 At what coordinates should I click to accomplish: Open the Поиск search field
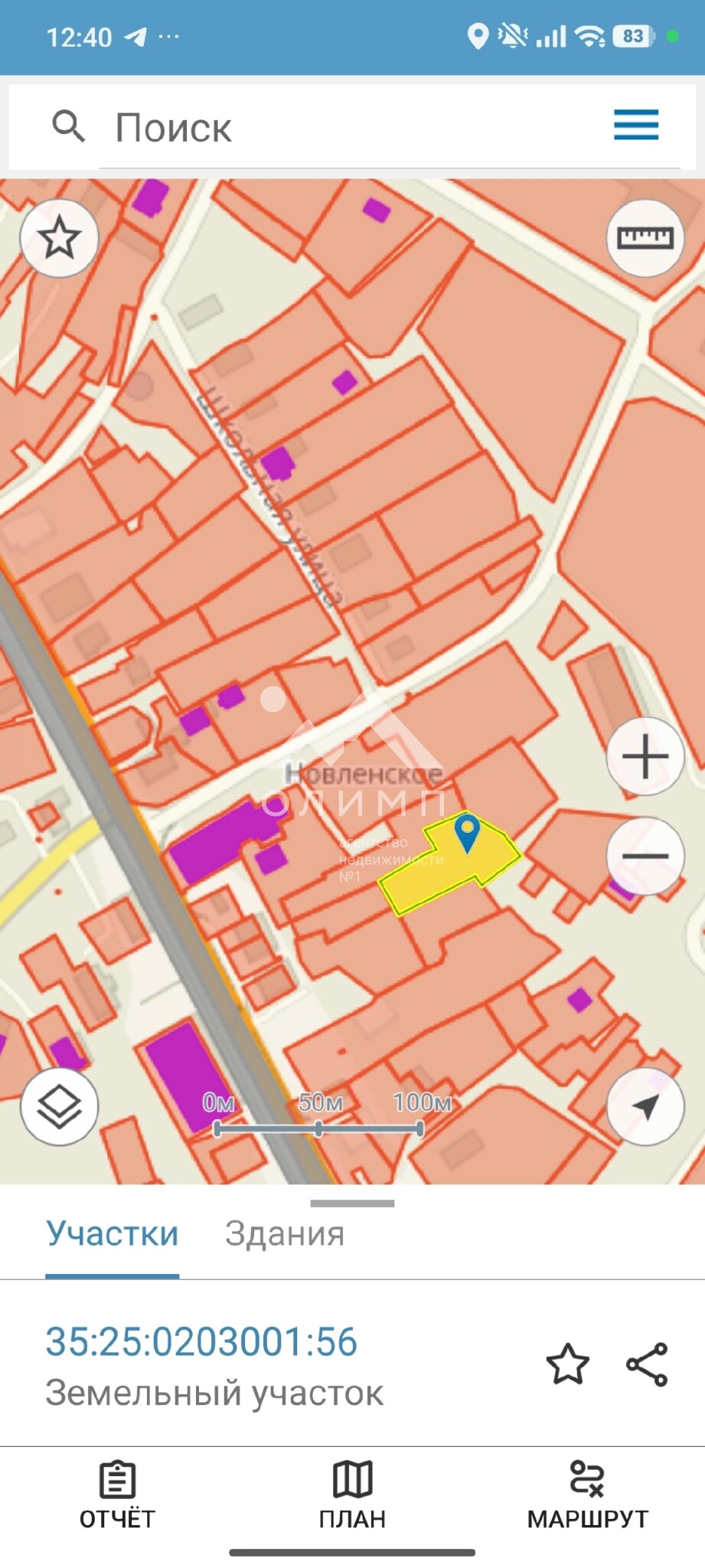pos(344,127)
